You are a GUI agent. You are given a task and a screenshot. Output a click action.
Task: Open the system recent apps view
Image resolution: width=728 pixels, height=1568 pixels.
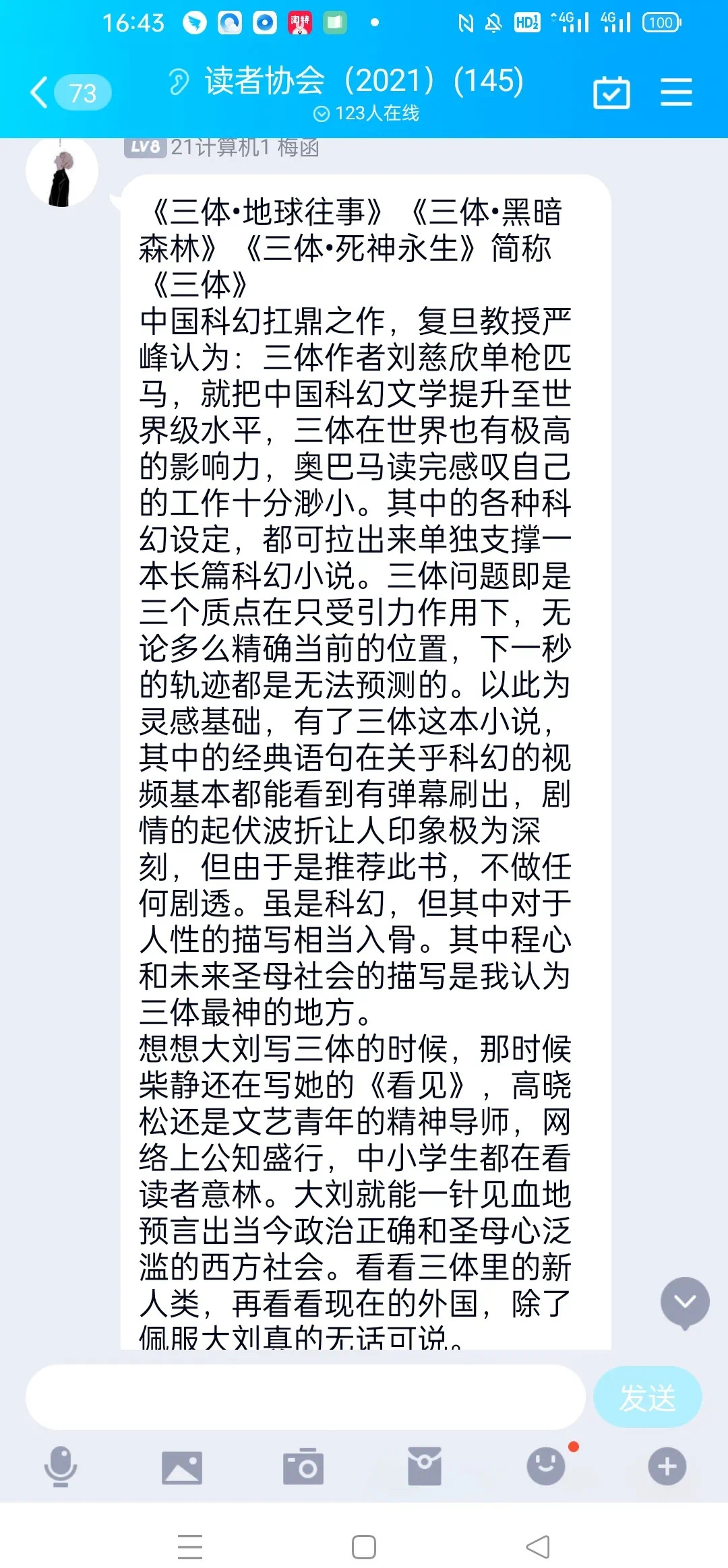pyautogui.click(x=190, y=1547)
